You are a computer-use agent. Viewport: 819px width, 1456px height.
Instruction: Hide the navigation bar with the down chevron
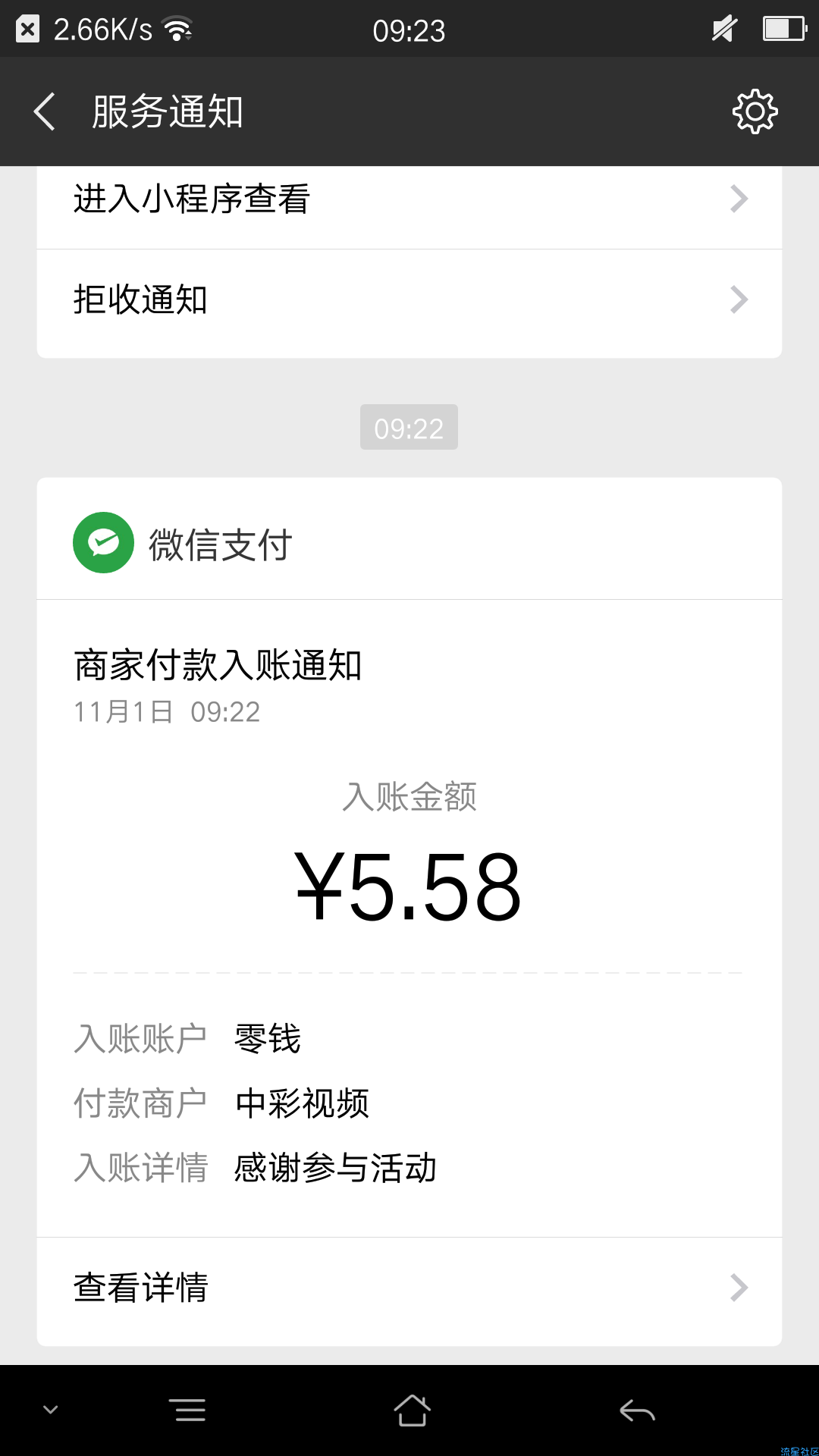50,1410
